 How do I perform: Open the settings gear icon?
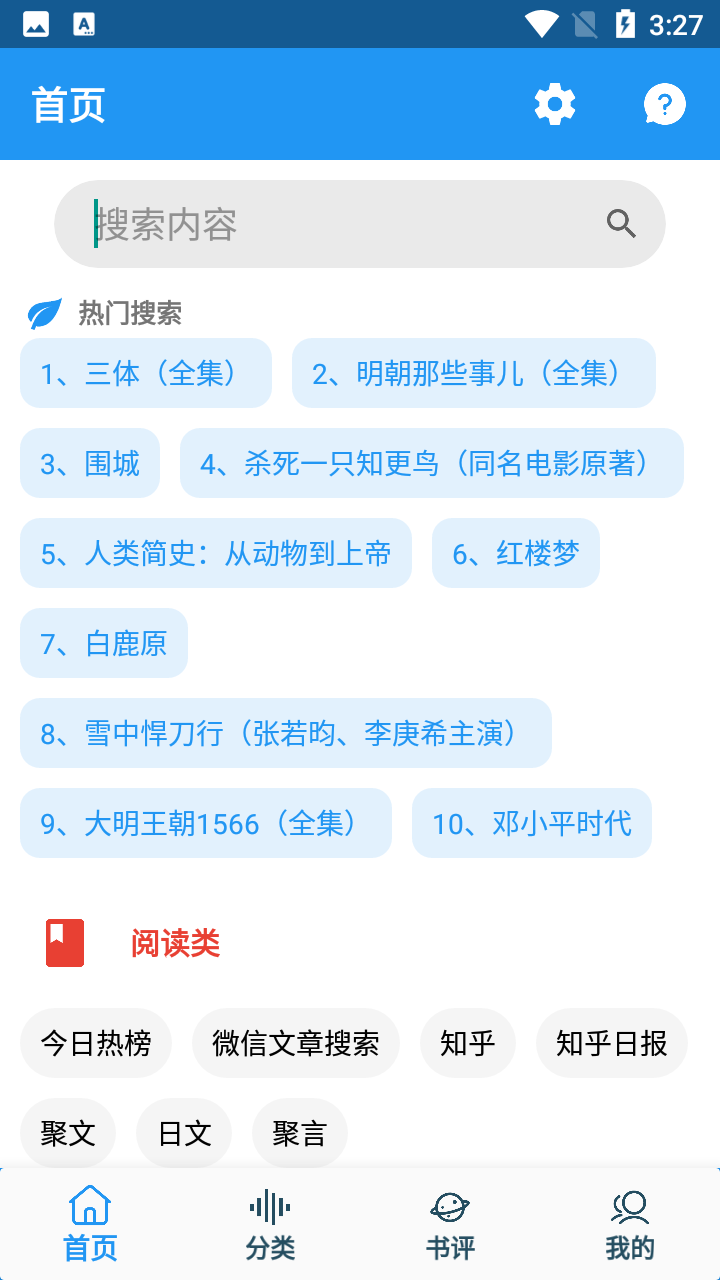point(555,104)
